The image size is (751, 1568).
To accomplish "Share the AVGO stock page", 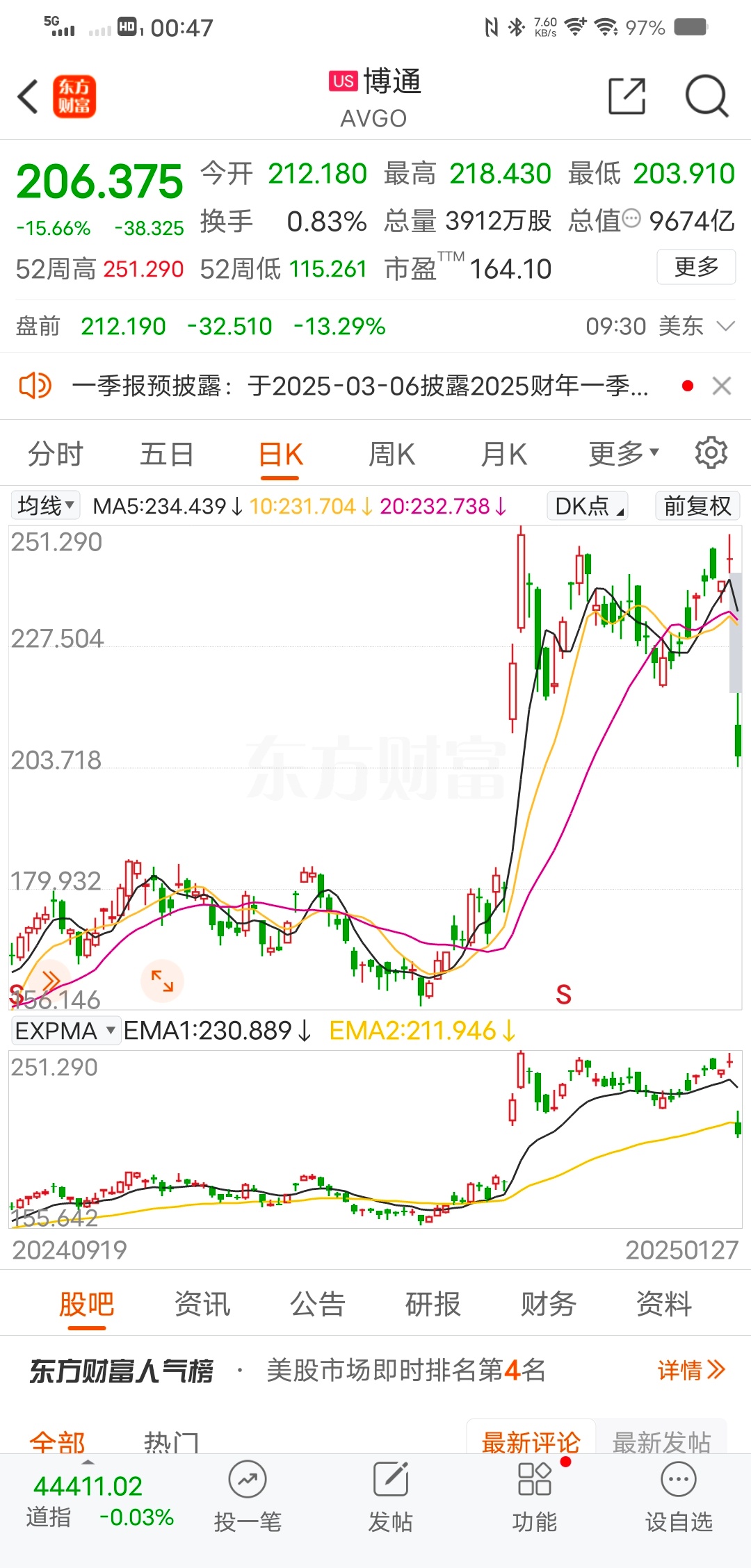I will 627,96.
